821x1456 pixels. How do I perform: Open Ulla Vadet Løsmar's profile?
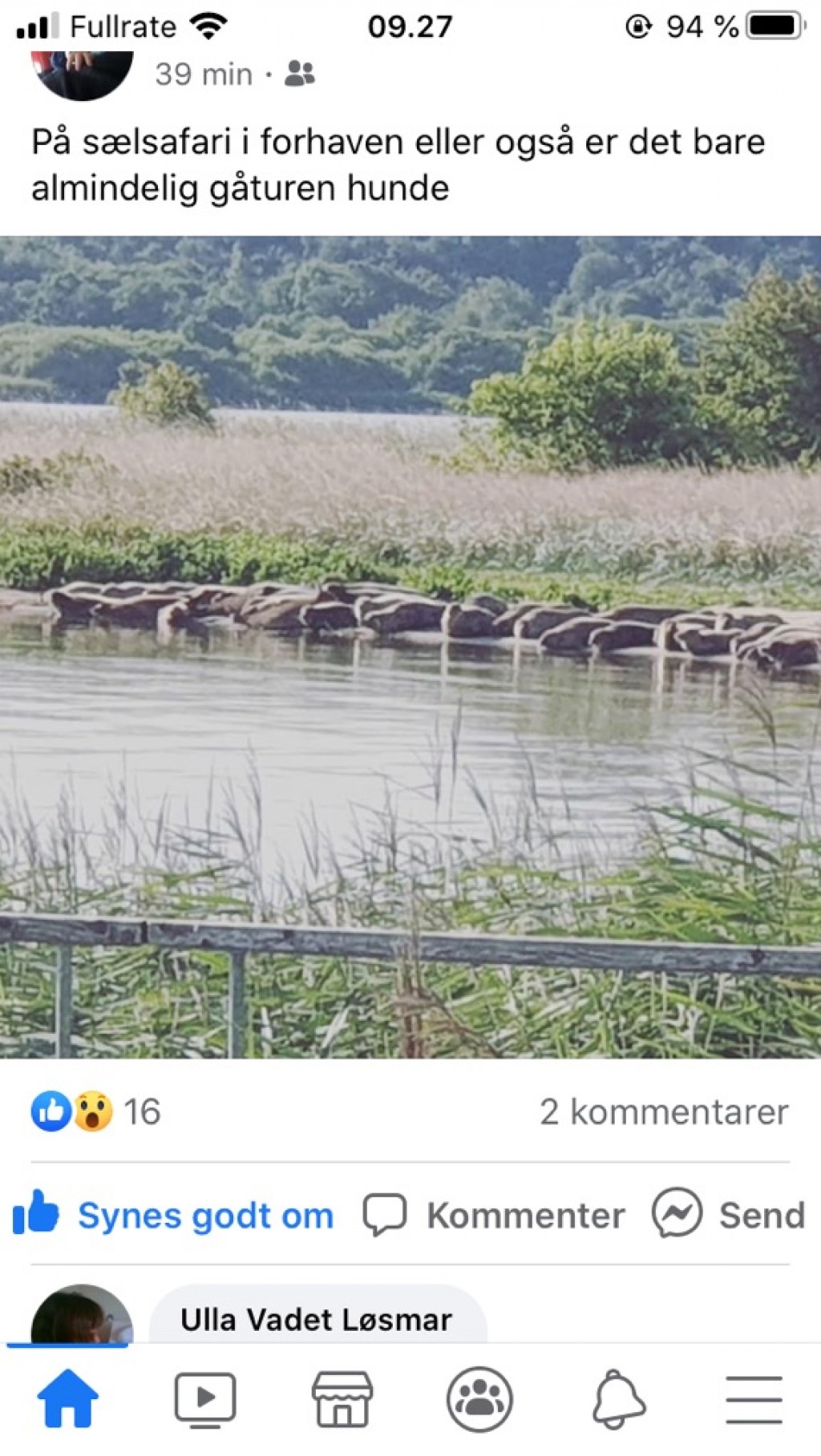click(316, 1320)
